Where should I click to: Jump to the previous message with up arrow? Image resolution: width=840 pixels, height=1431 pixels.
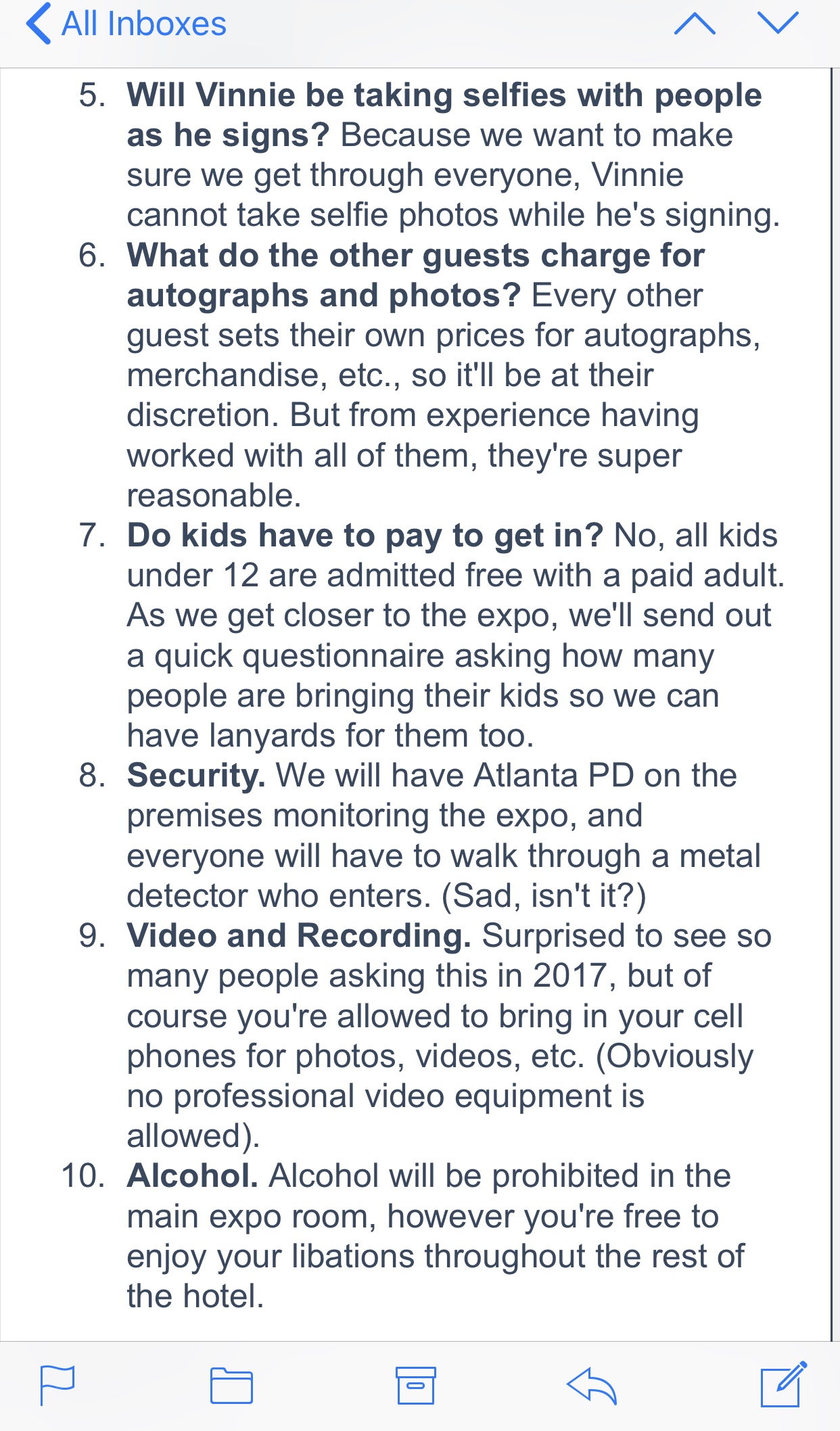pos(695,24)
